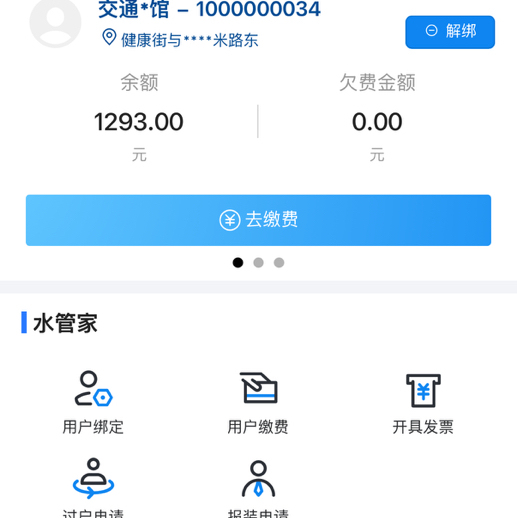Jump to the second account card via page dots

click(258, 263)
